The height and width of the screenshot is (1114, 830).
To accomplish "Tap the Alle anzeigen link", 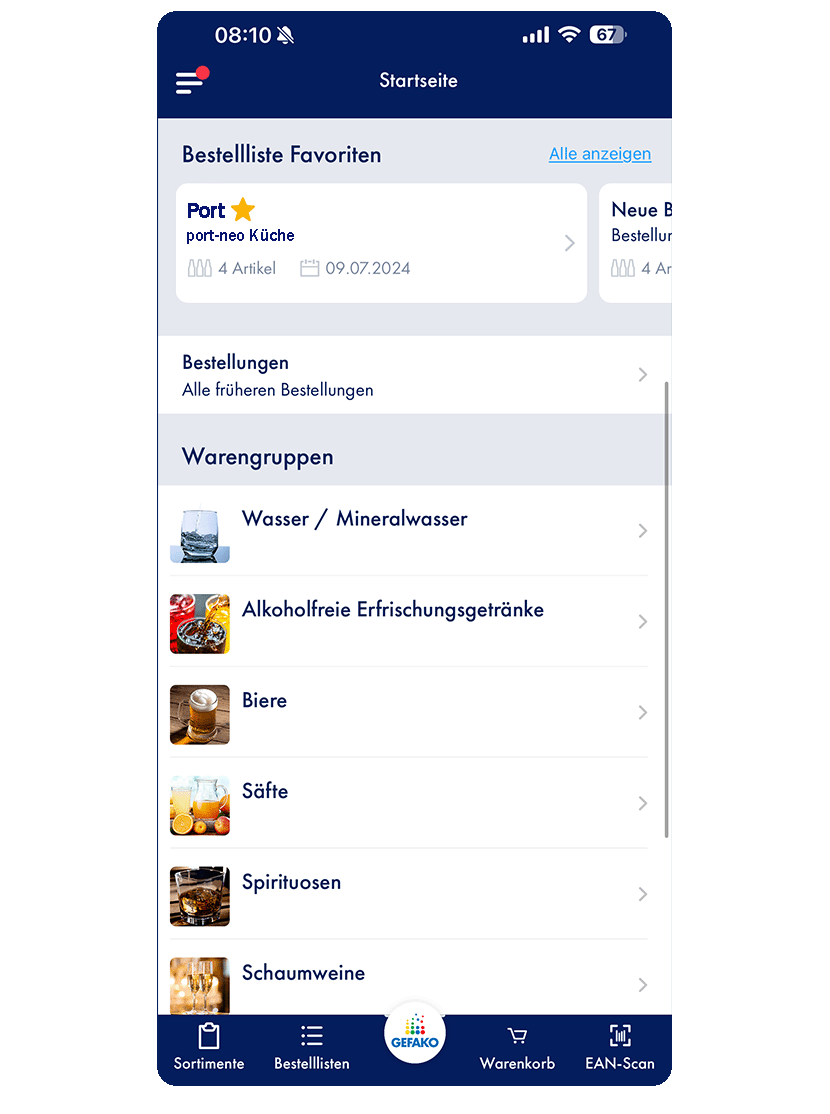I will [x=599, y=154].
